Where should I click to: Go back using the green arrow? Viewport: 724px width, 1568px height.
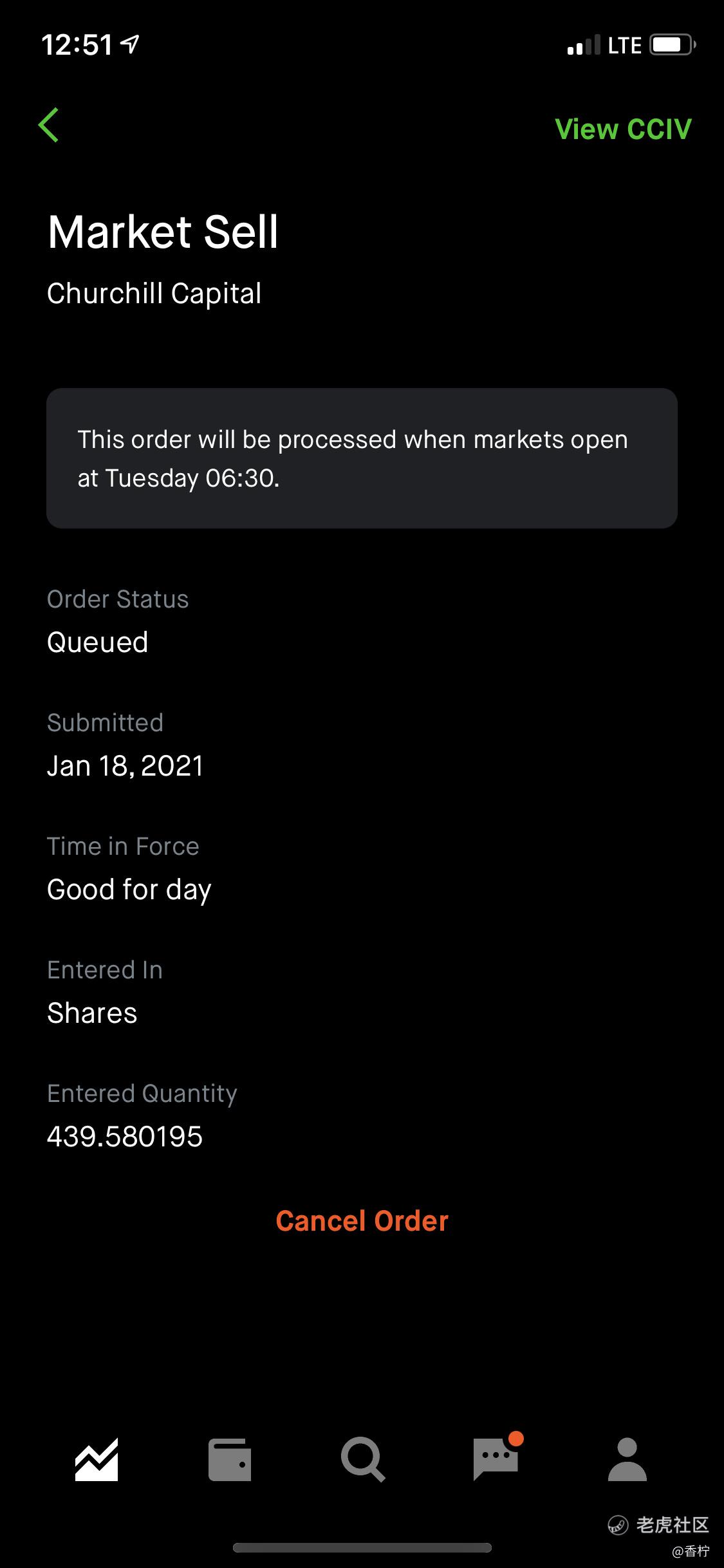coord(49,125)
